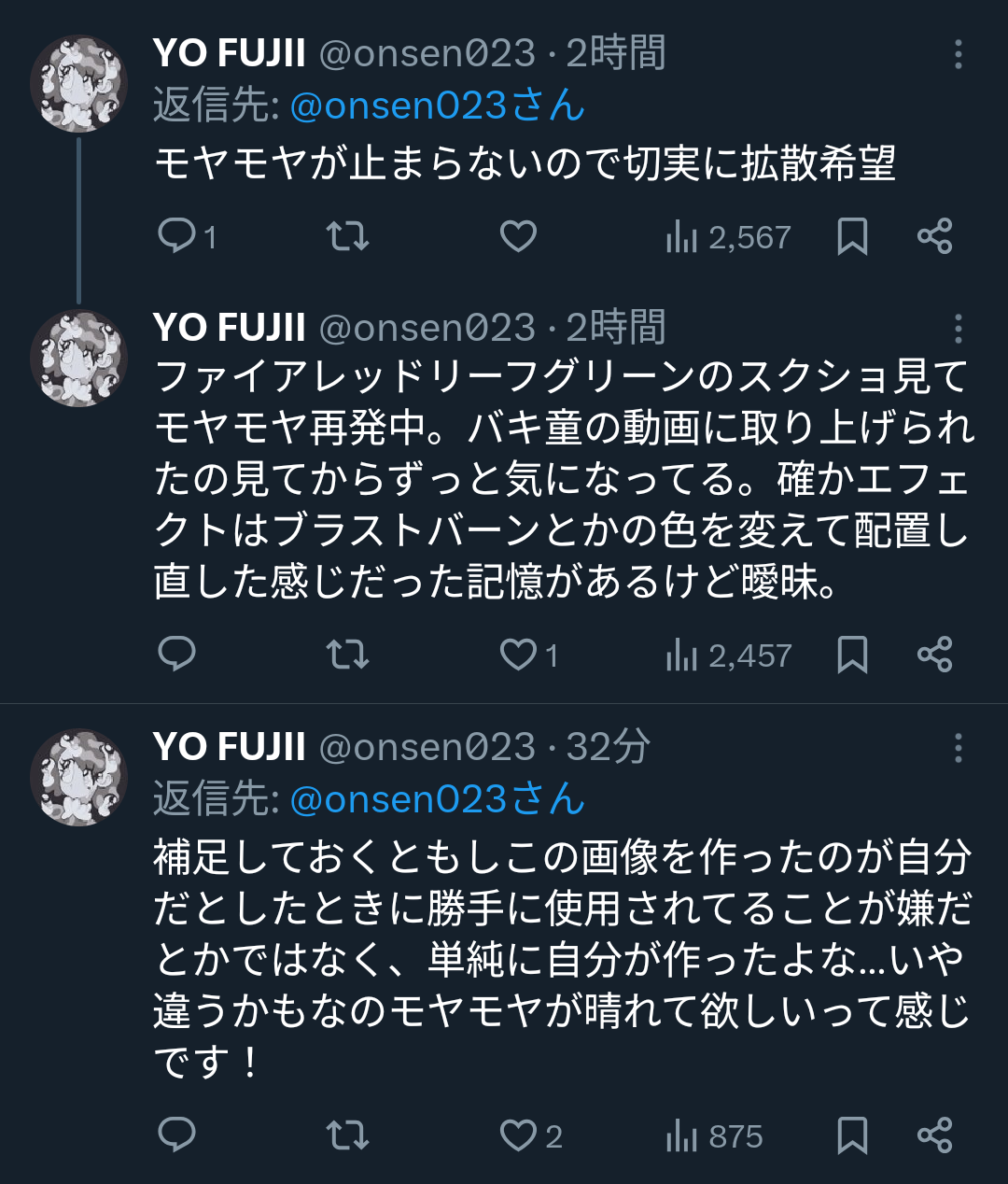Share the tweet with 2,457 views
Screen dimensions: 1008x1184
coord(934,655)
